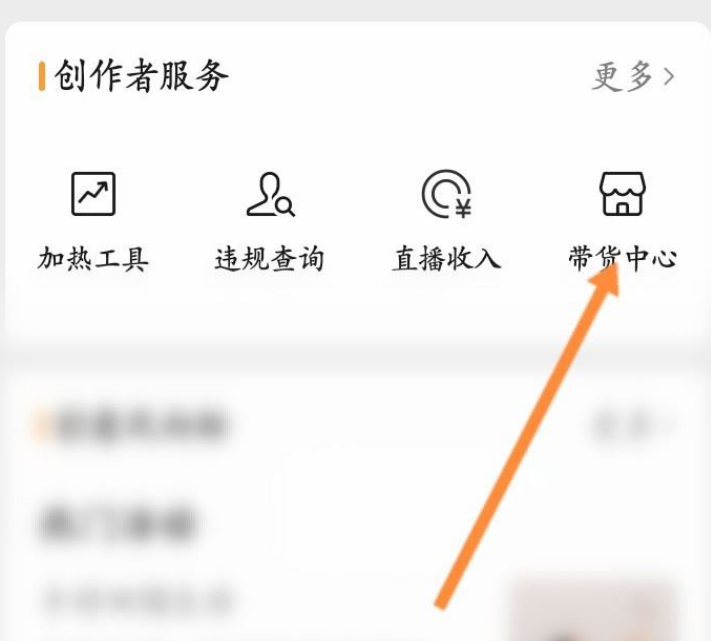Viewport: 711px width, 641px height.
Task: Open 加热工具
Action: pyautogui.click(x=93, y=218)
